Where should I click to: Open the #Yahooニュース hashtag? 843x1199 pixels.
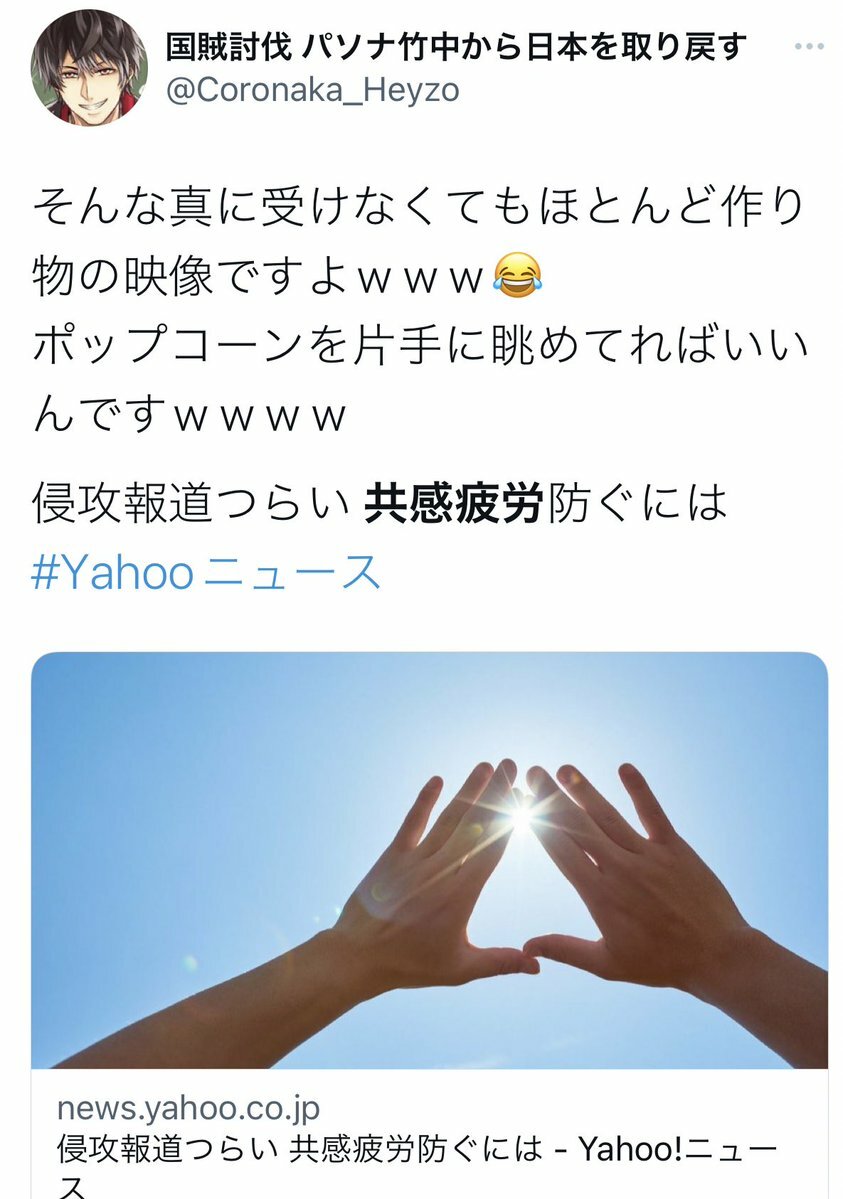click(x=207, y=573)
